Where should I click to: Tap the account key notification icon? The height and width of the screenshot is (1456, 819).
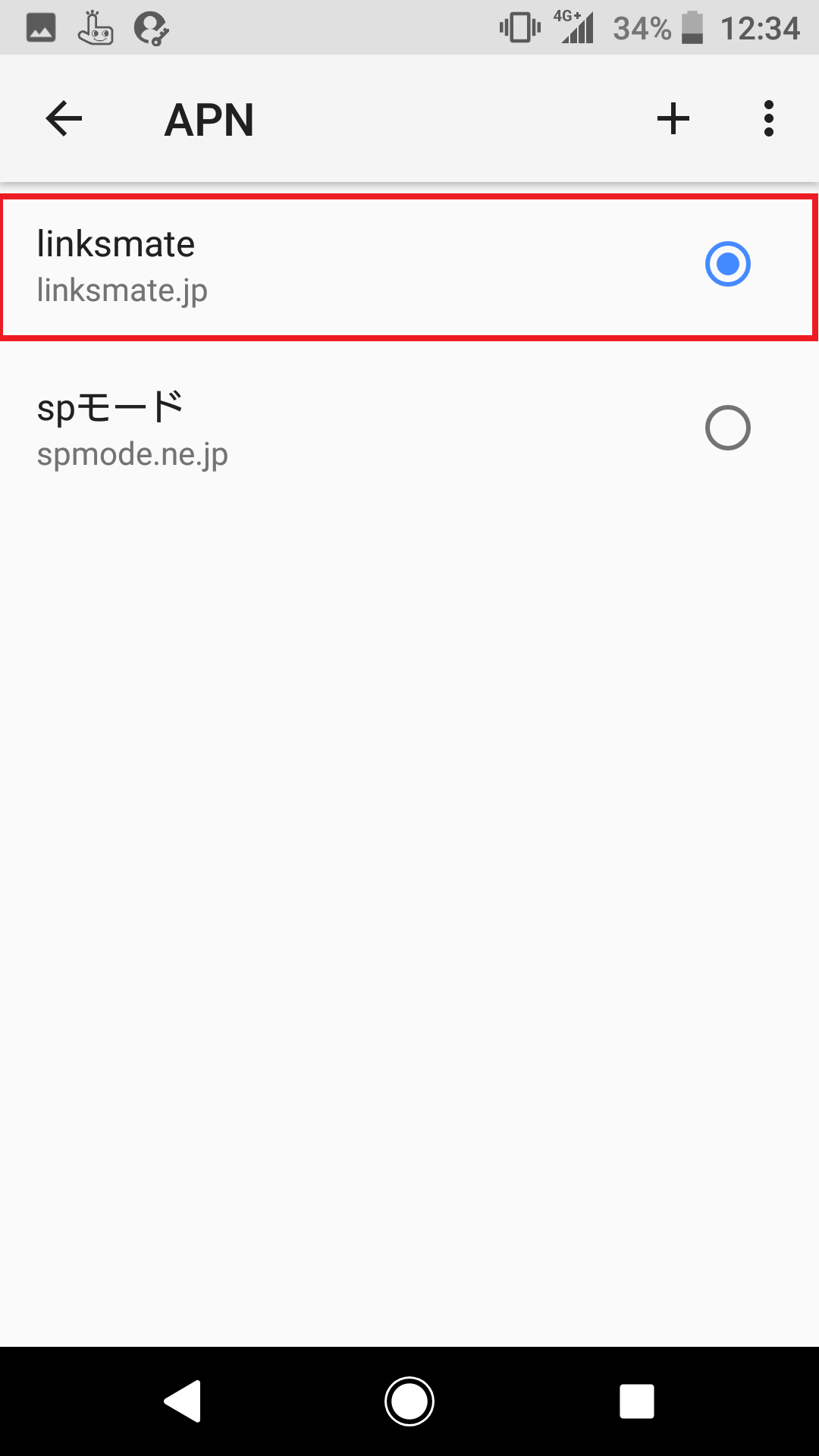point(149,27)
